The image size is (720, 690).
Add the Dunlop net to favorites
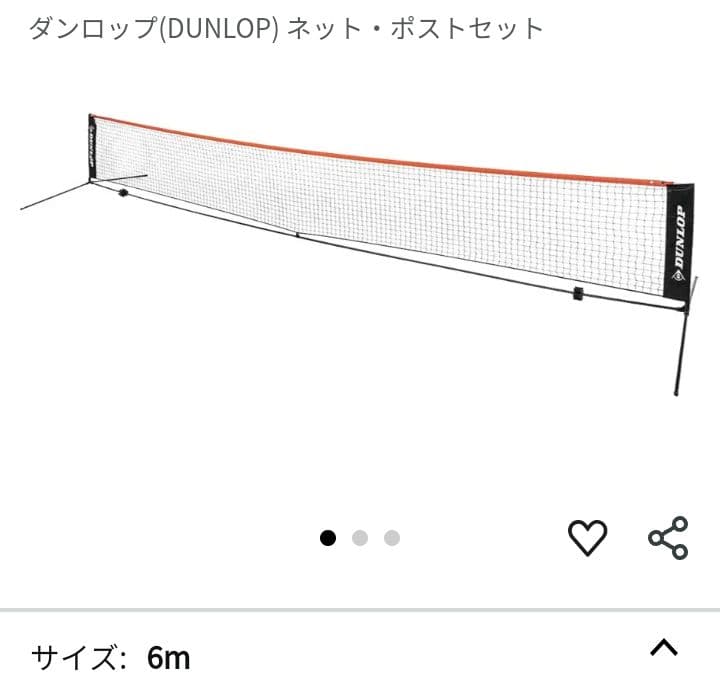587,539
